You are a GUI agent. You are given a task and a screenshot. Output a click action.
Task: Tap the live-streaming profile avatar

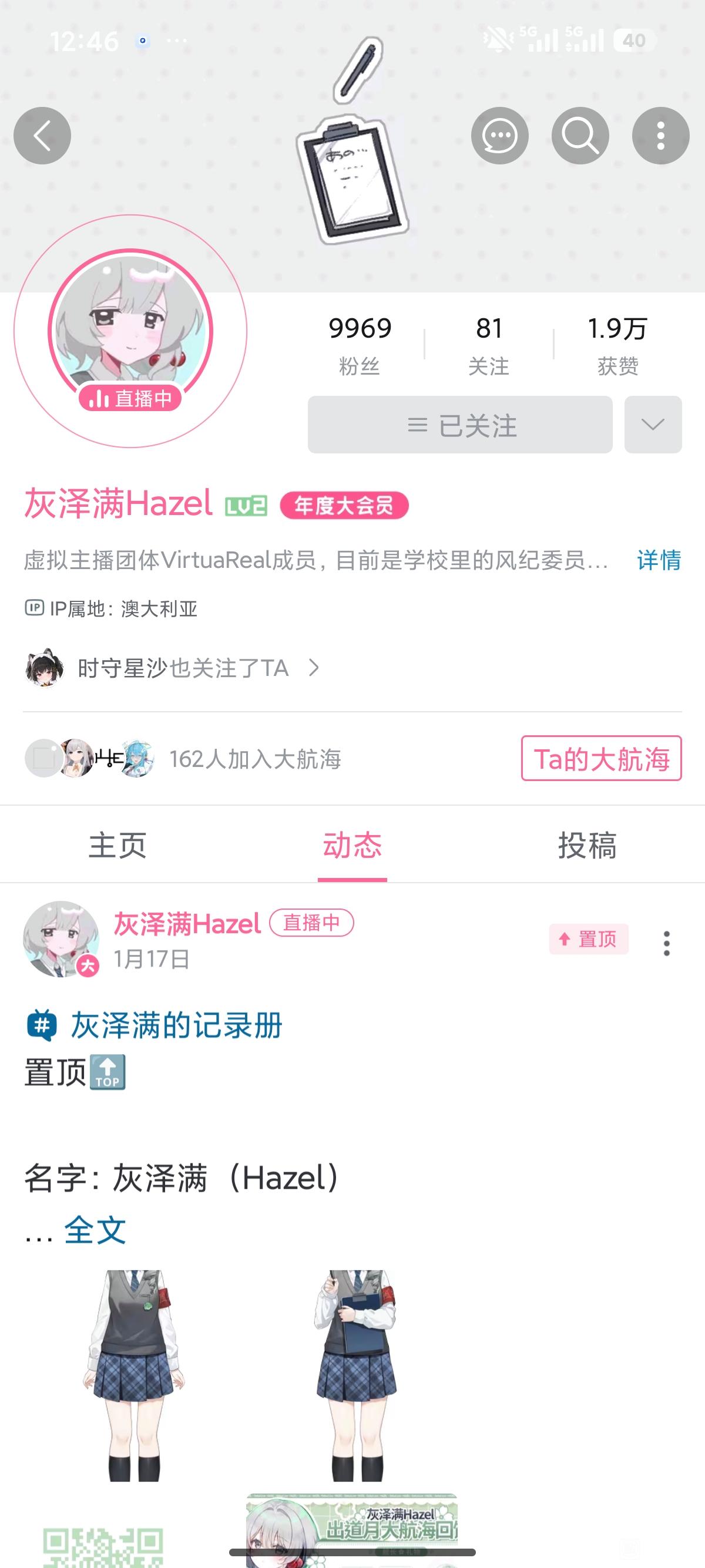[x=130, y=331]
